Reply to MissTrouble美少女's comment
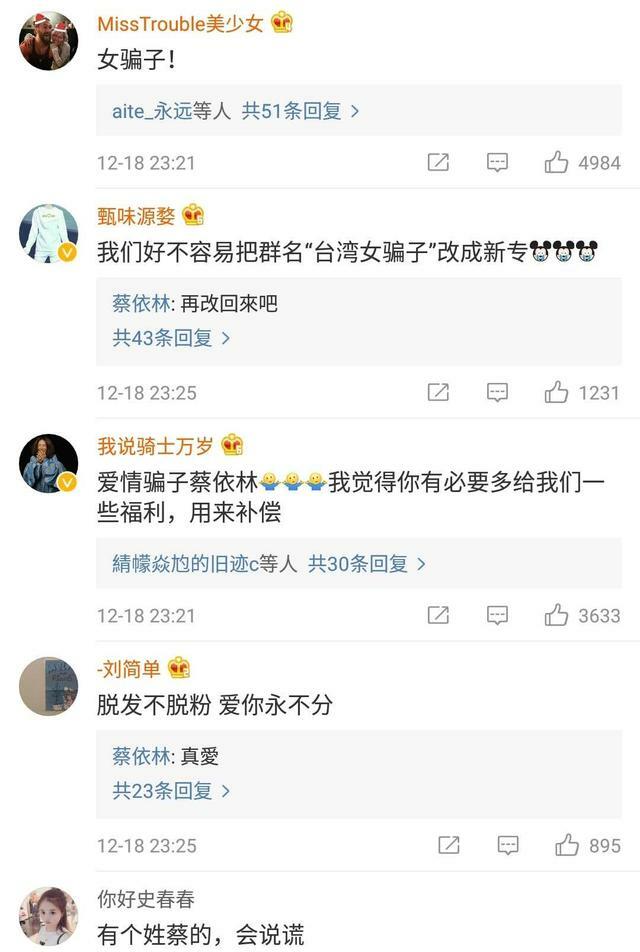This screenshot has height=952, width=640. 497,162
